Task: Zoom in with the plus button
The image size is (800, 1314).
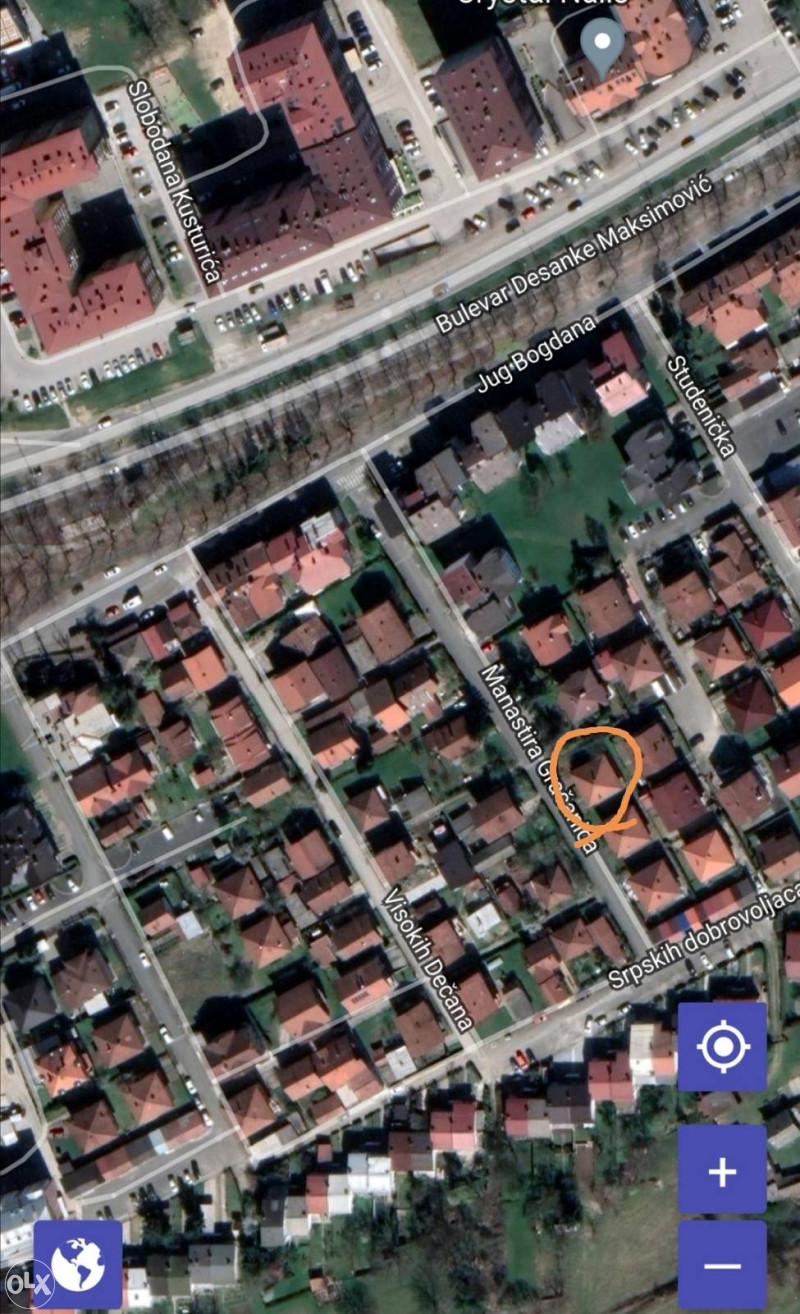Action: tap(722, 1169)
